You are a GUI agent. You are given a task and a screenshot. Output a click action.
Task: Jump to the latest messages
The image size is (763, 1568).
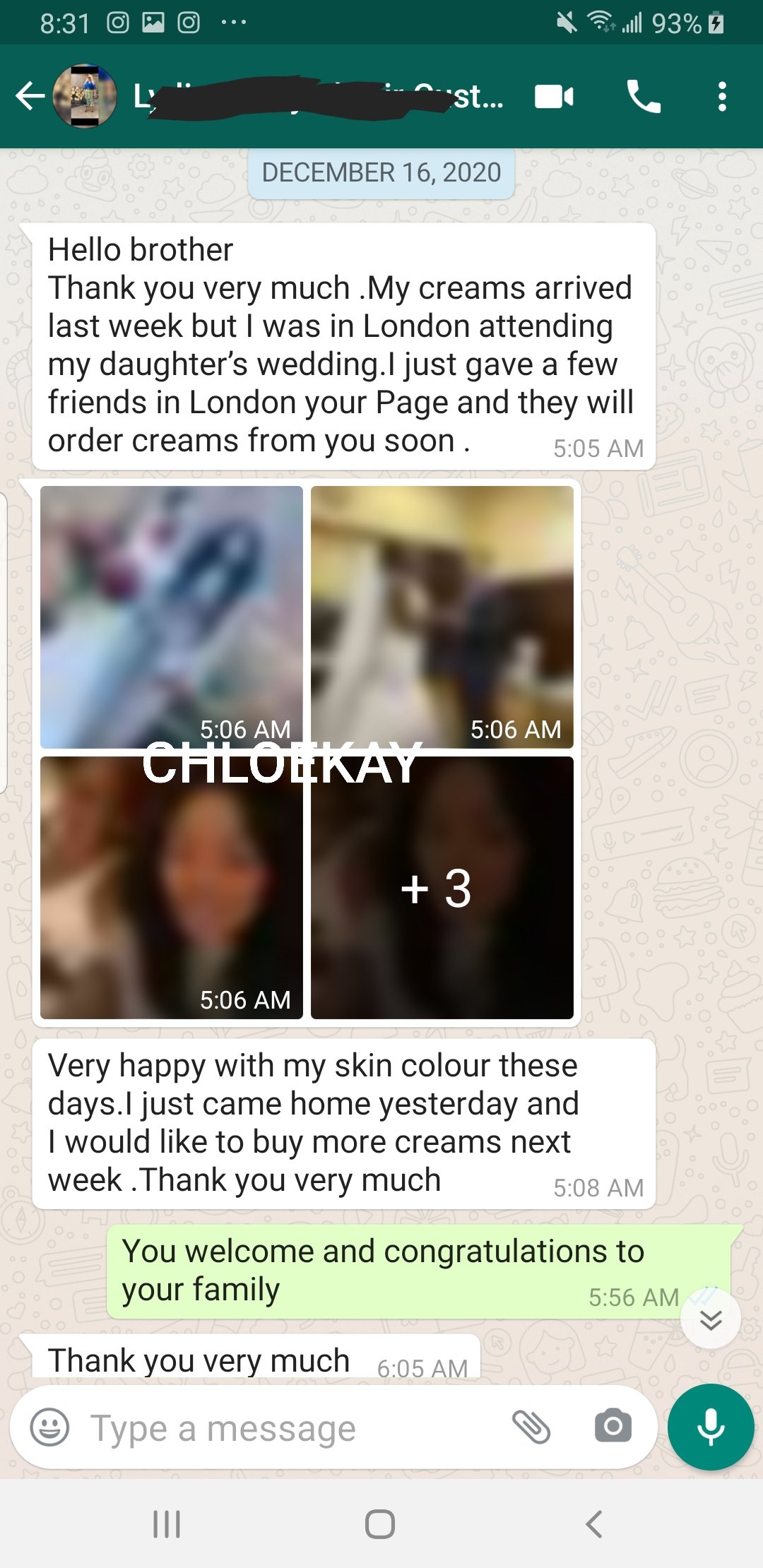pos(710,1319)
